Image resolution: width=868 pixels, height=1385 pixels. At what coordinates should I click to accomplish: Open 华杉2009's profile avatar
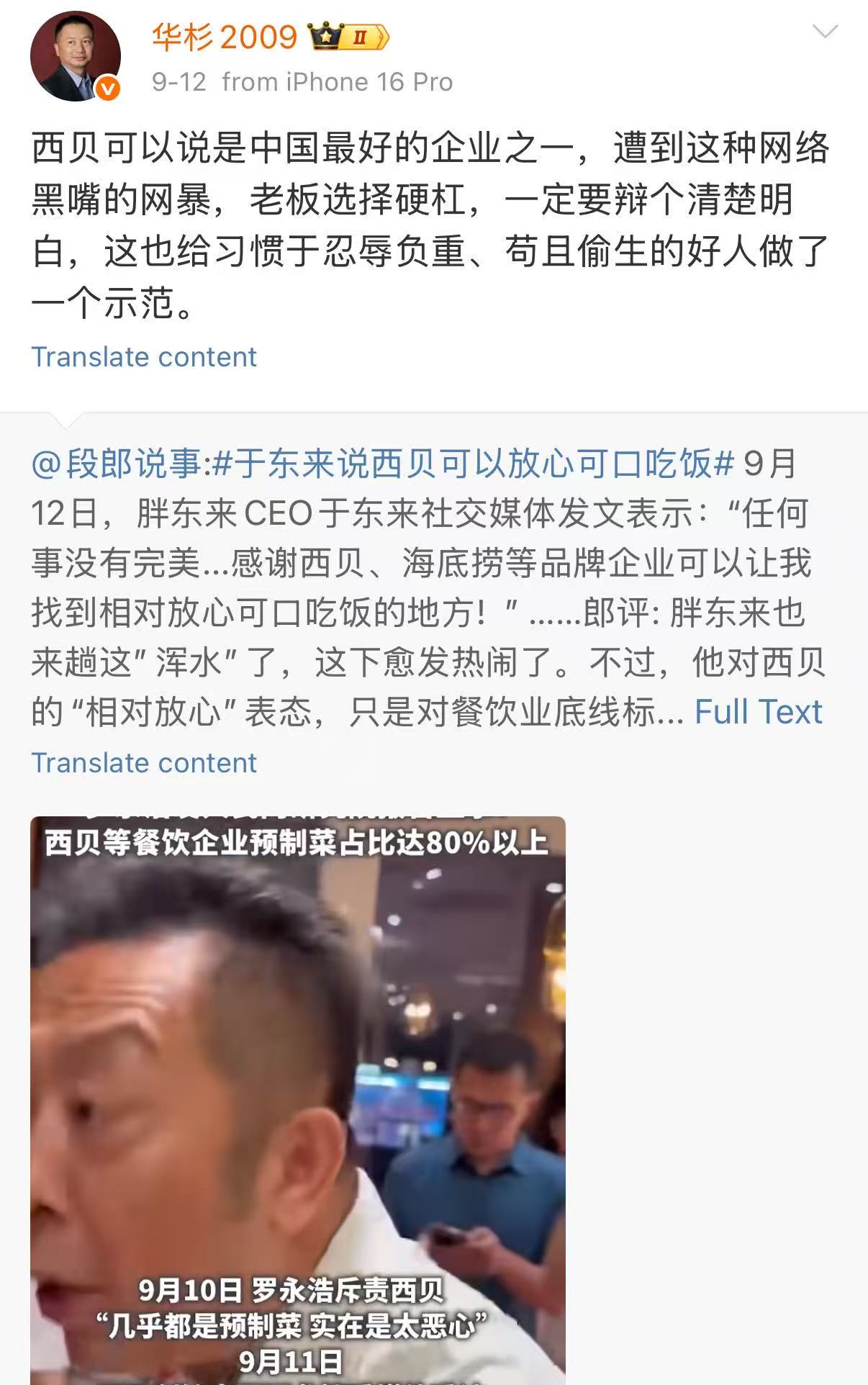tap(75, 56)
